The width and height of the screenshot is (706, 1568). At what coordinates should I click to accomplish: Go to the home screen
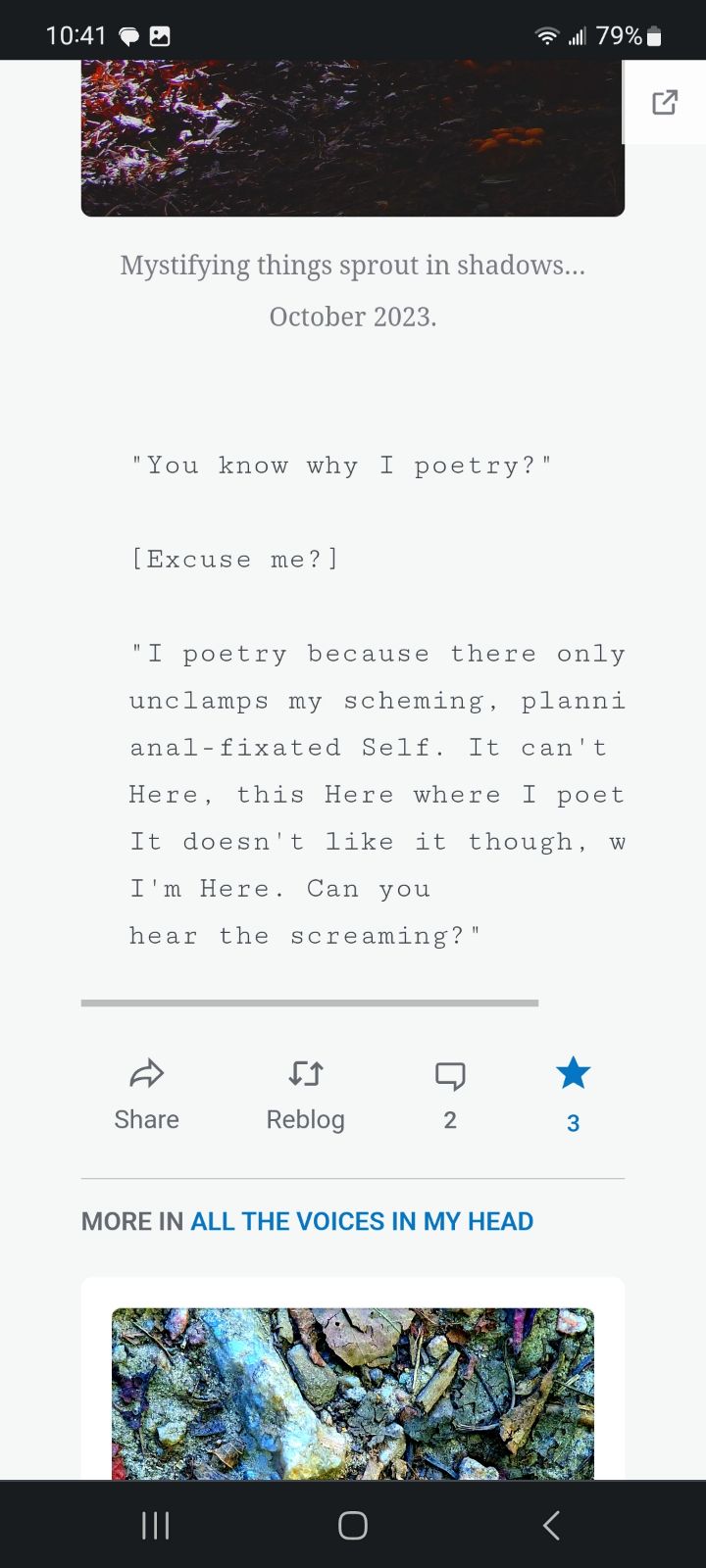[353, 1525]
